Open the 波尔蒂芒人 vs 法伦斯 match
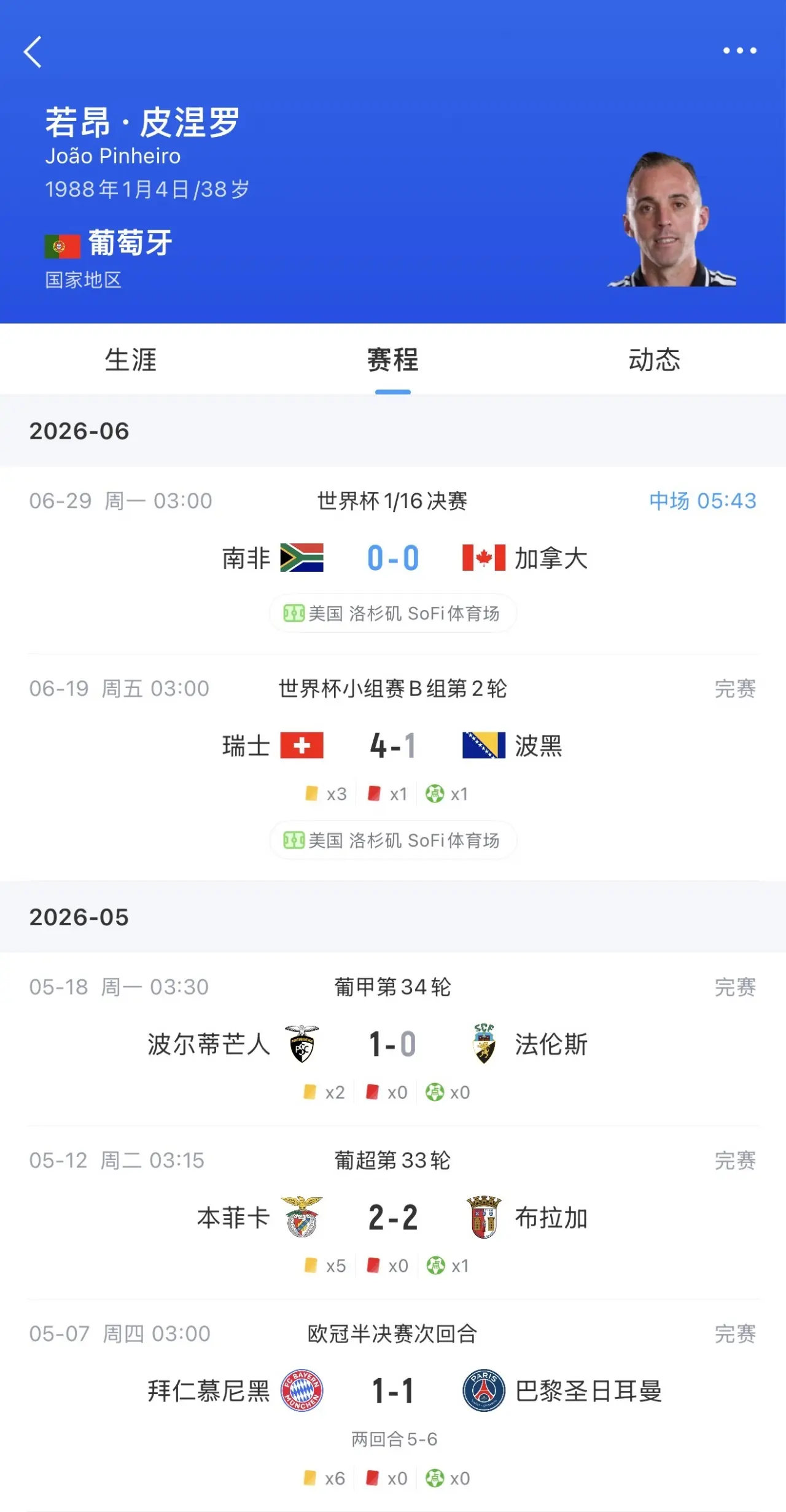Viewport: 786px width, 1512px height. [393, 1039]
